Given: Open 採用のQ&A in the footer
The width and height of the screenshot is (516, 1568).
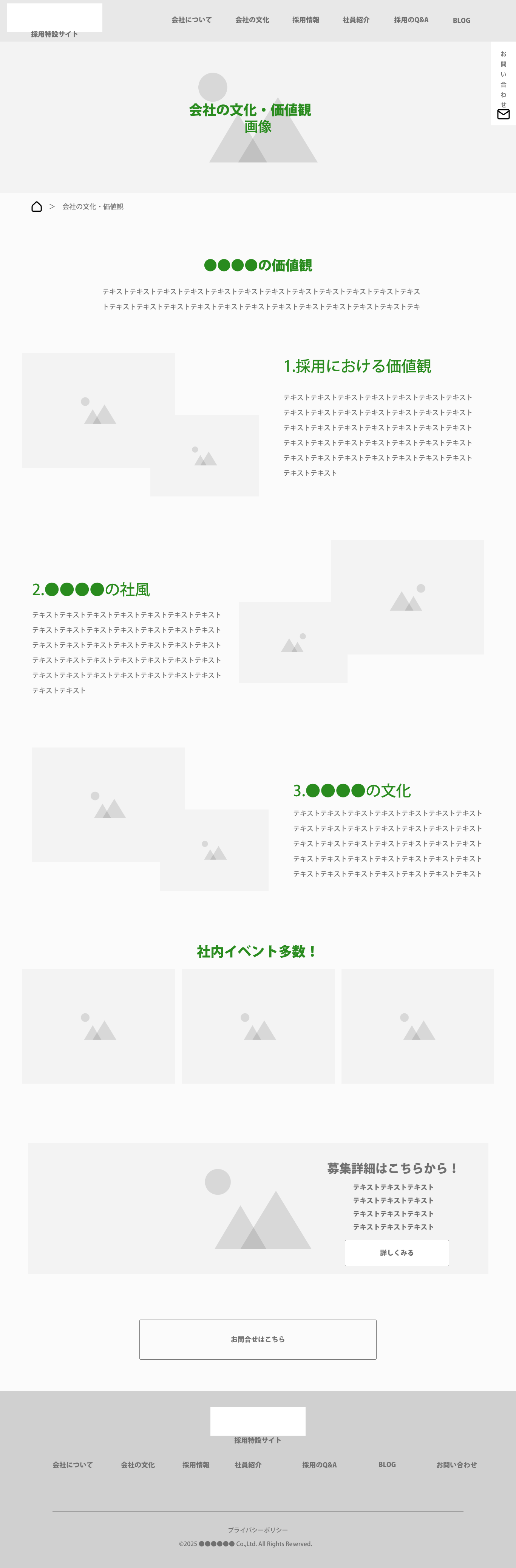Looking at the screenshot, I should (x=319, y=1464).
